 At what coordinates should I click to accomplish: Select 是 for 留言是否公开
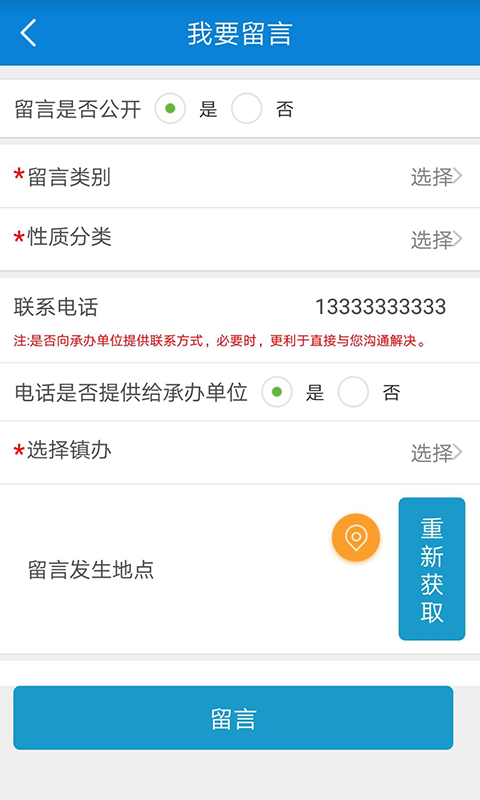click(170, 108)
